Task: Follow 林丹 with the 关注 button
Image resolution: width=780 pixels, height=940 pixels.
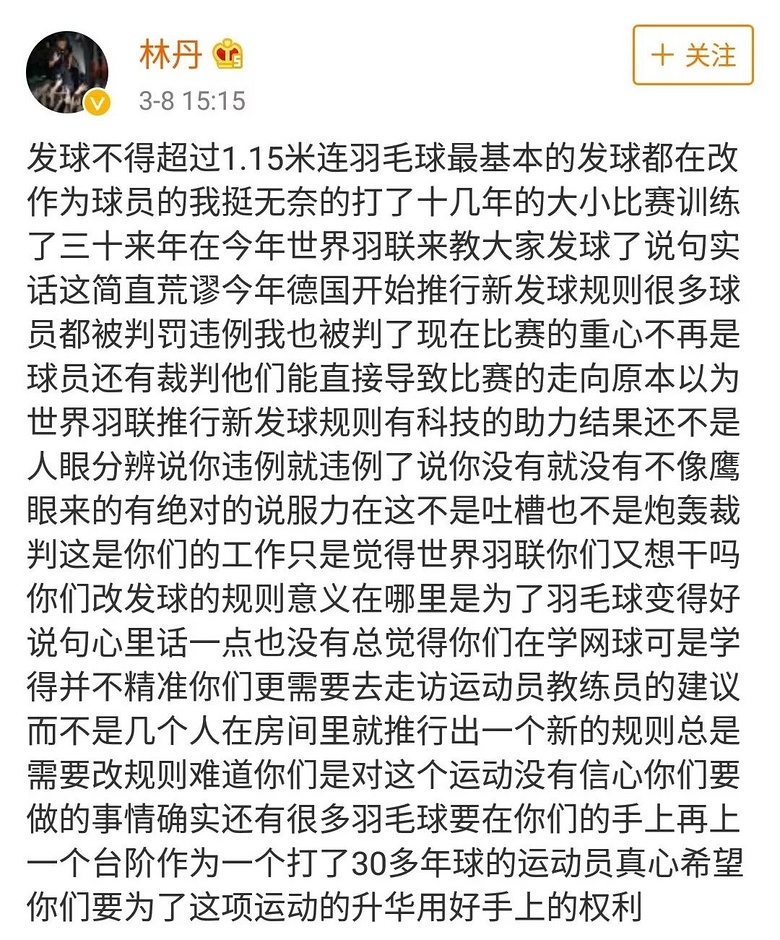Action: point(692,55)
